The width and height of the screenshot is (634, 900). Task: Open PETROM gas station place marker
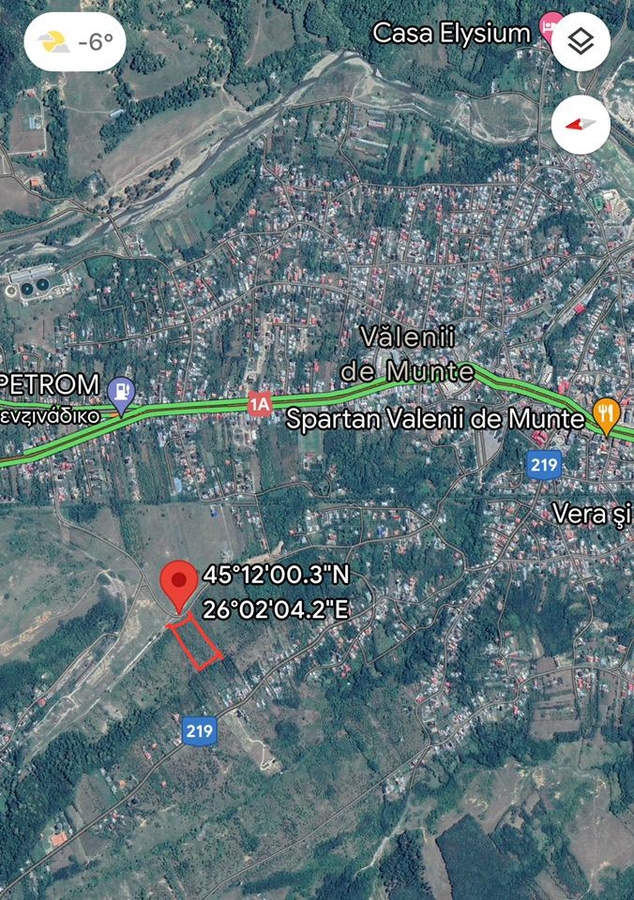[122, 392]
